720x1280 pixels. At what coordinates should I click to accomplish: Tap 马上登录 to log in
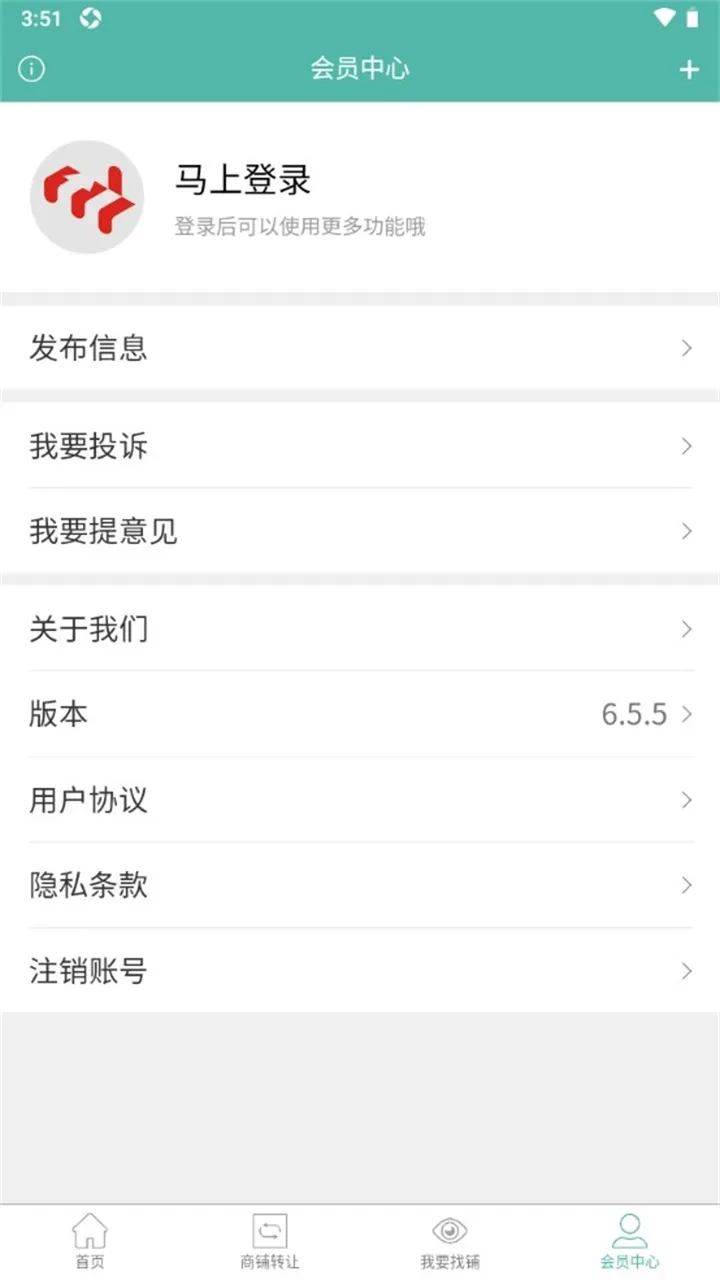tap(243, 180)
